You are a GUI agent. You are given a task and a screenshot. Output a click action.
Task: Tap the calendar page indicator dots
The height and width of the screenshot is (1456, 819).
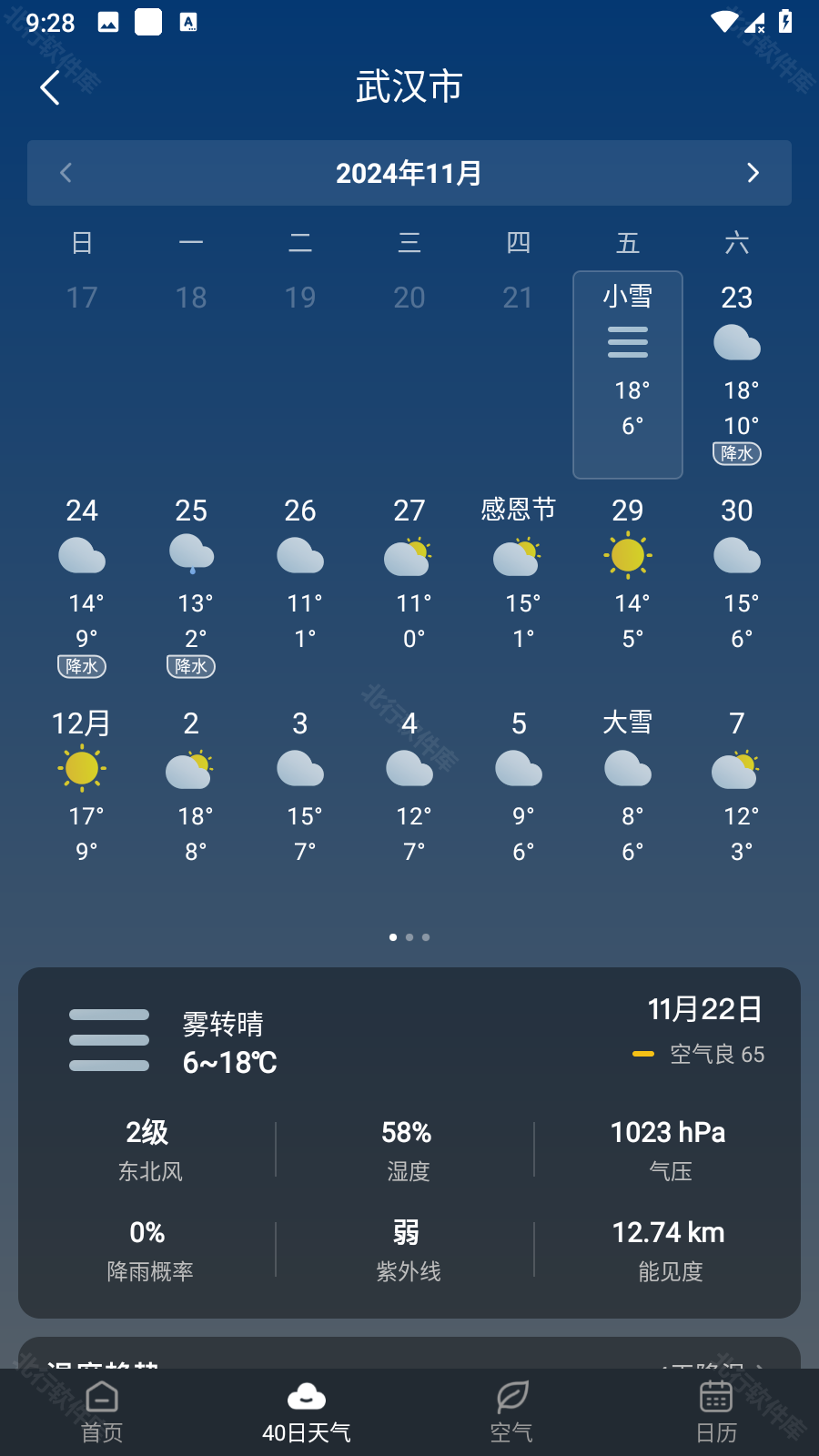409,936
